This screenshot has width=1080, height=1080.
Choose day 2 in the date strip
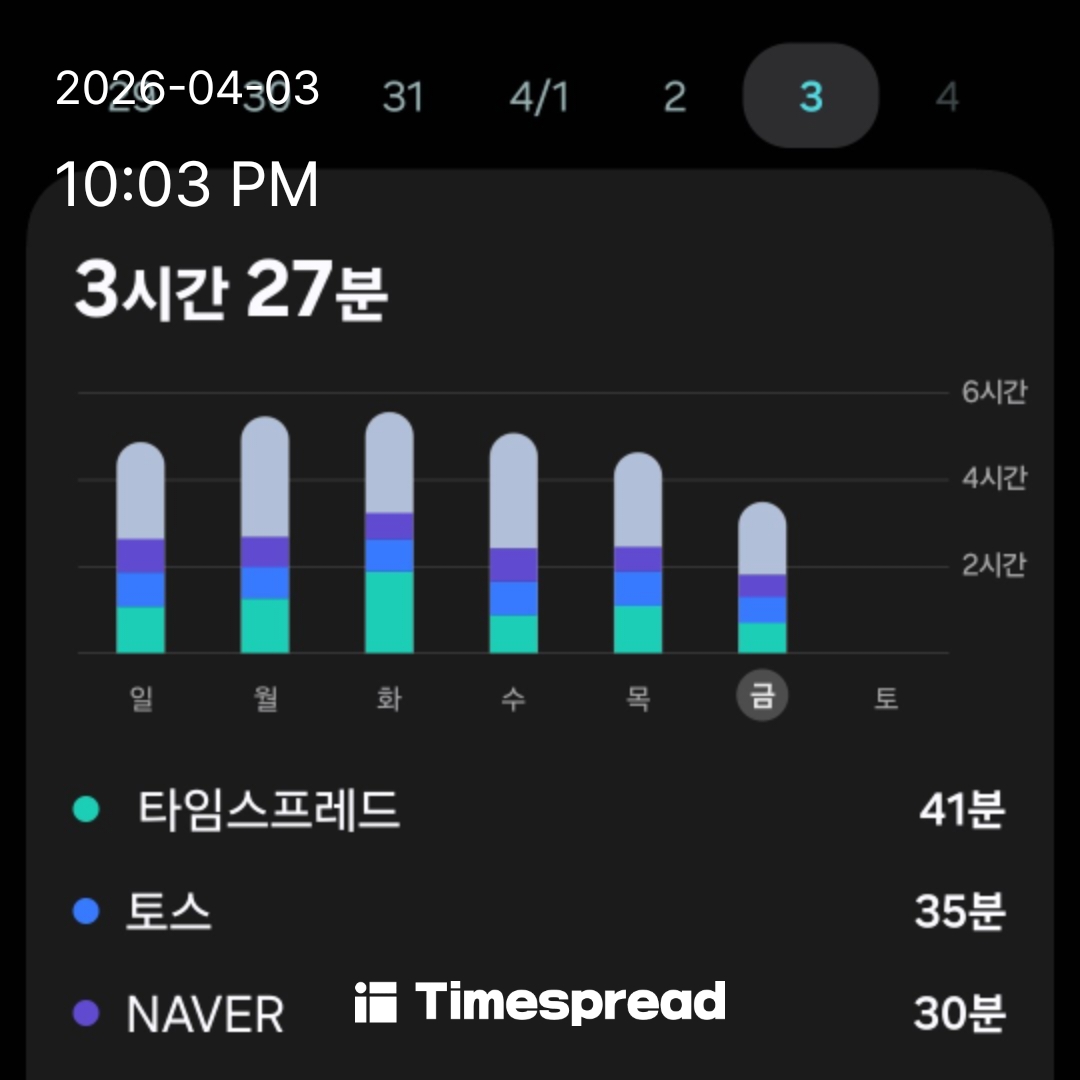[675, 97]
